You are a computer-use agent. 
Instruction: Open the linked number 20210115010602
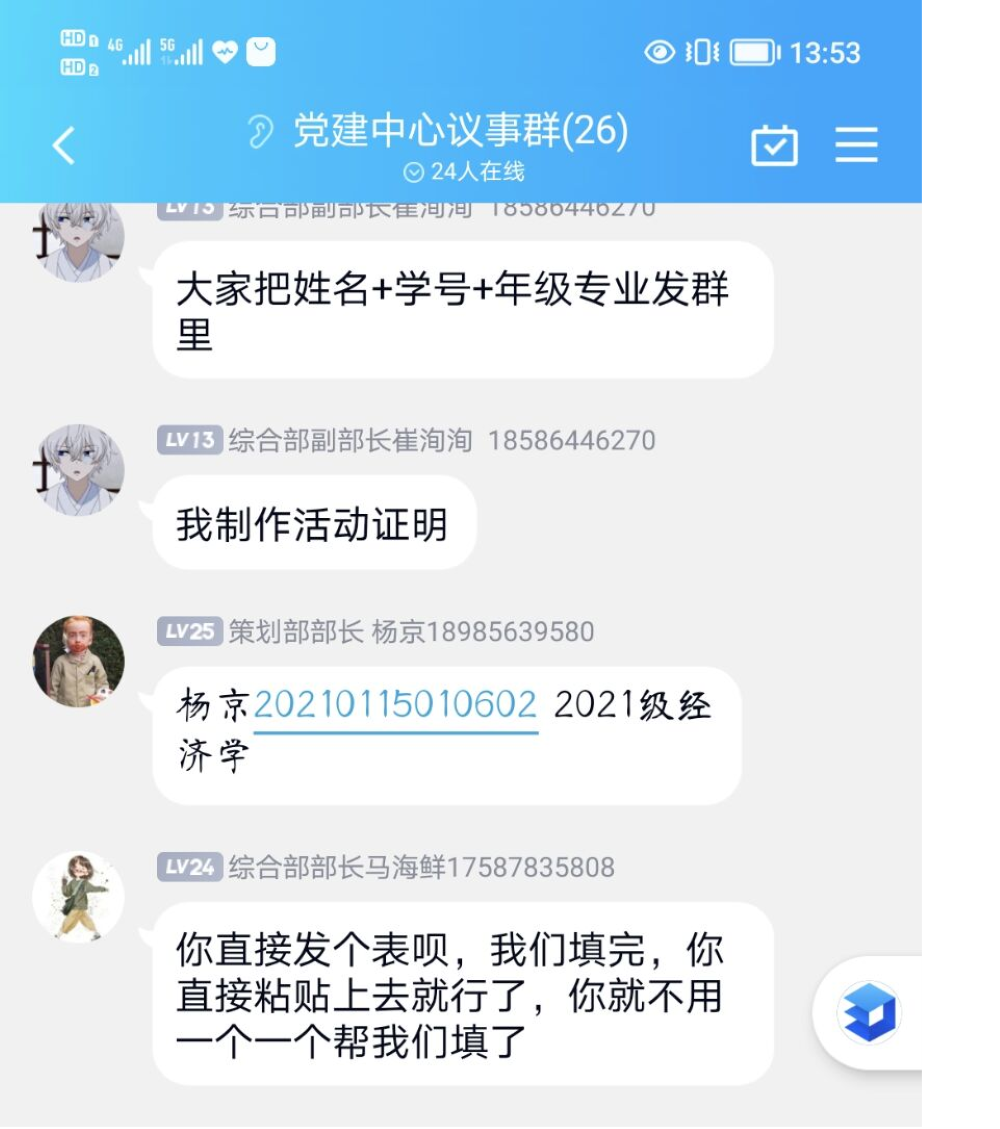tap(395, 705)
